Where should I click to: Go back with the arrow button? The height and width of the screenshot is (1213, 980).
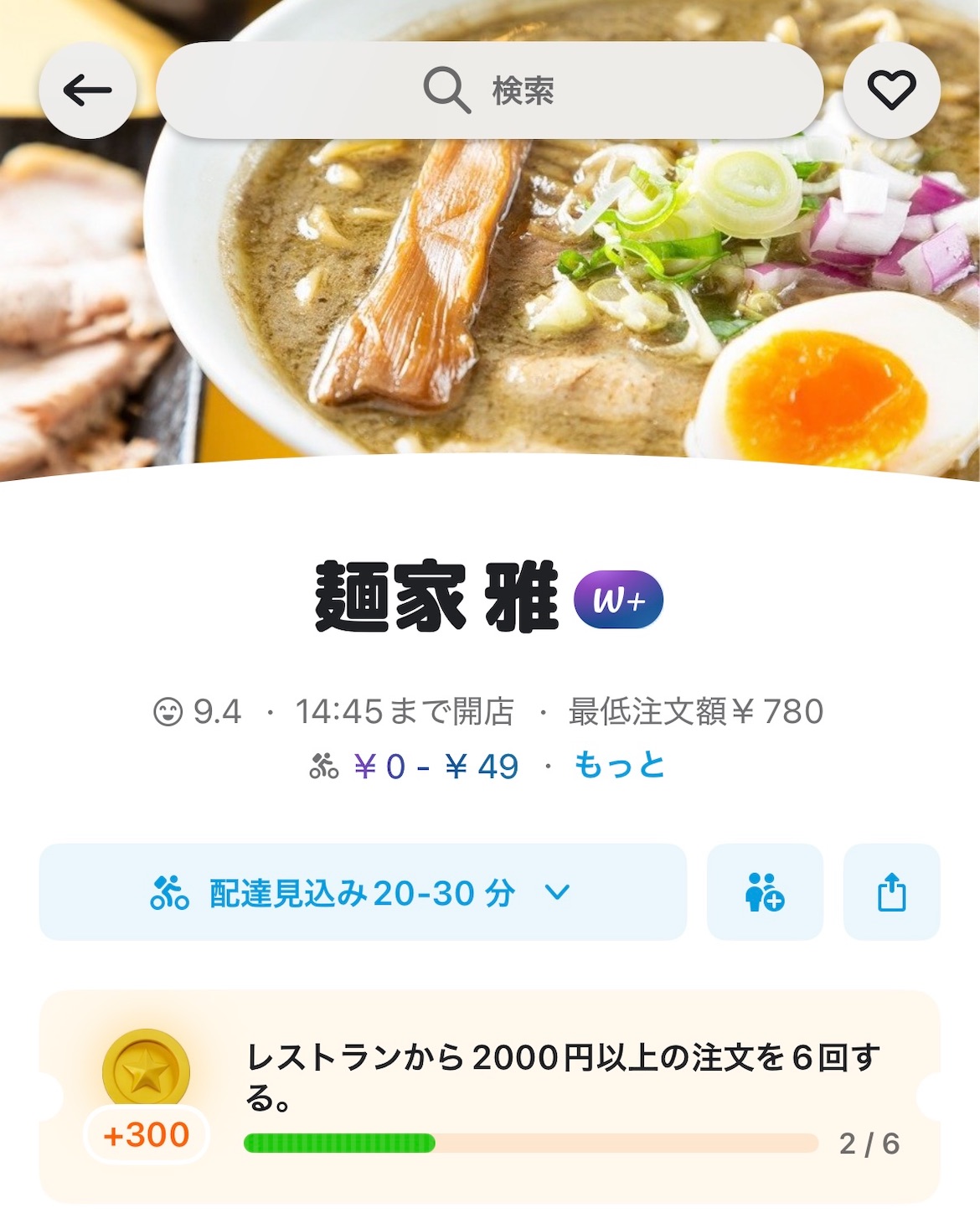point(88,90)
